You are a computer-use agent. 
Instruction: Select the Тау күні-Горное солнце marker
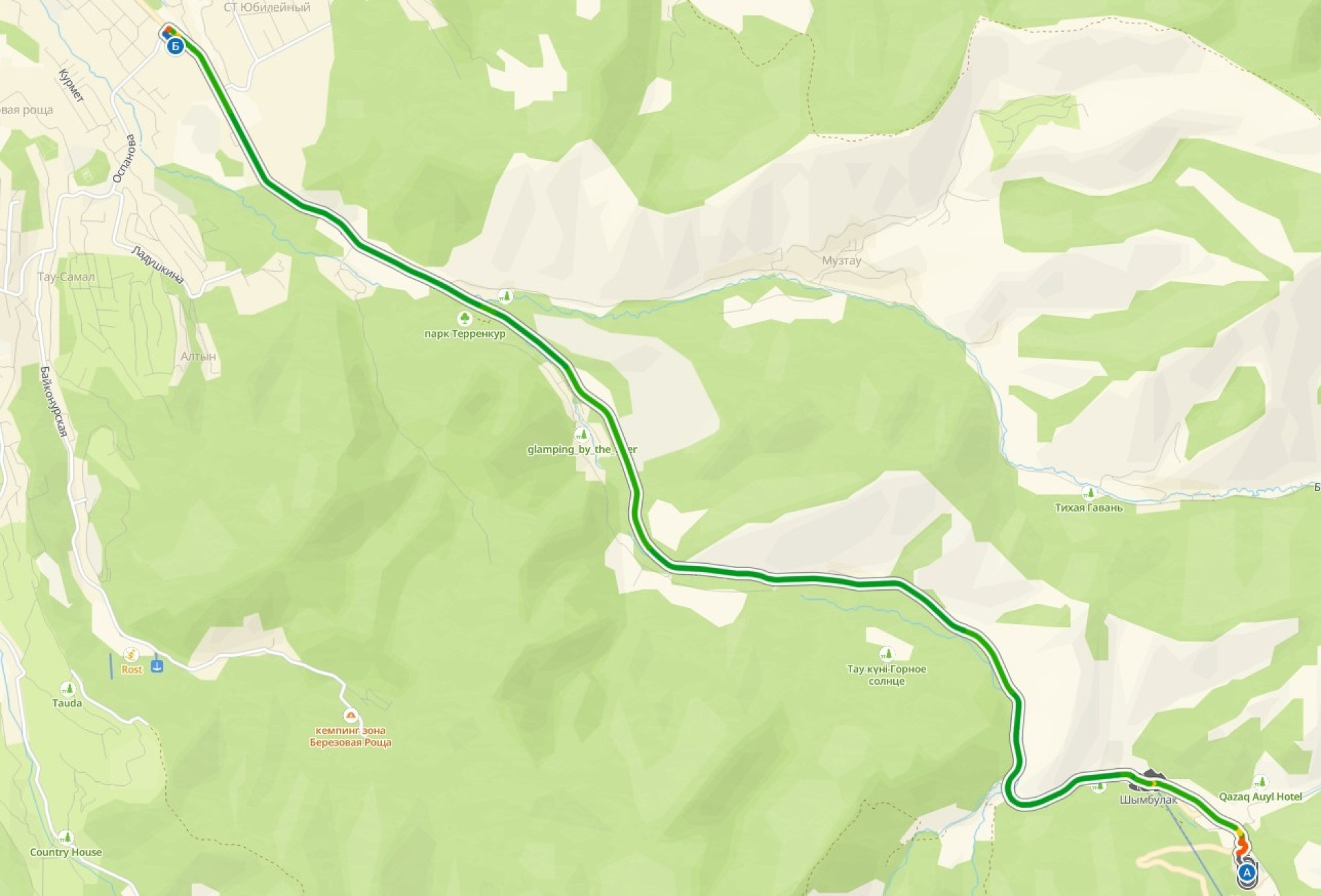tap(886, 653)
